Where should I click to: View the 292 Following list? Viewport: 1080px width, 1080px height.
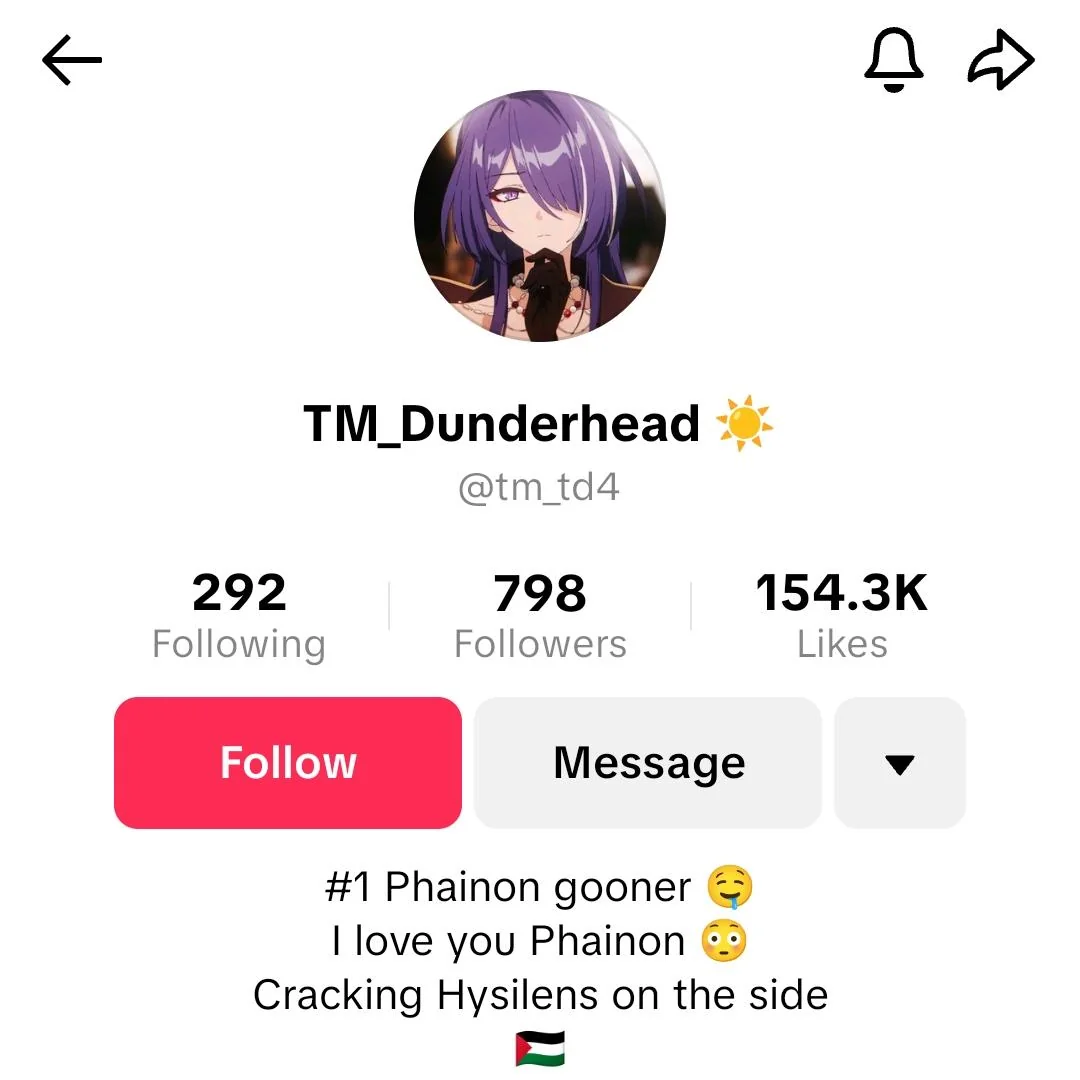click(x=239, y=616)
